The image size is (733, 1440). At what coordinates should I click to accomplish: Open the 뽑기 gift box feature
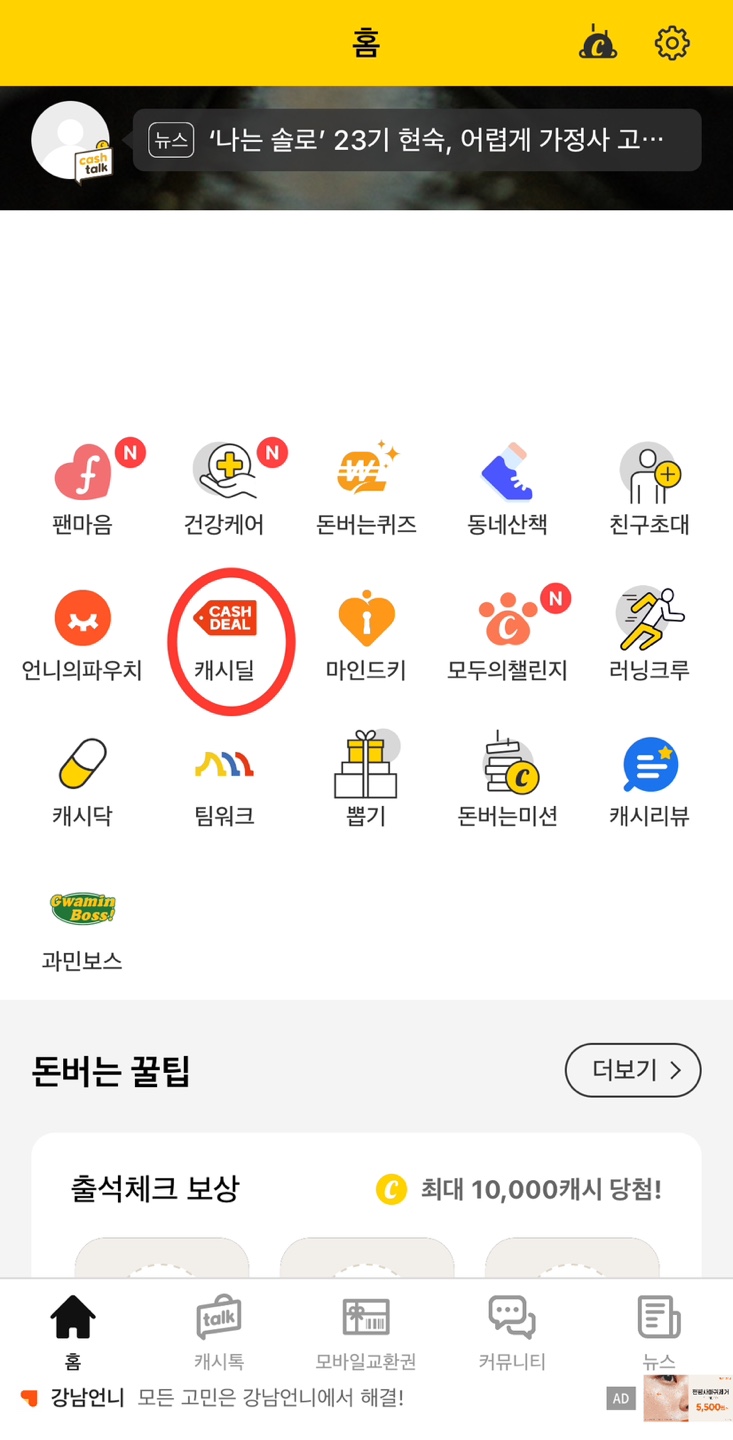(366, 765)
